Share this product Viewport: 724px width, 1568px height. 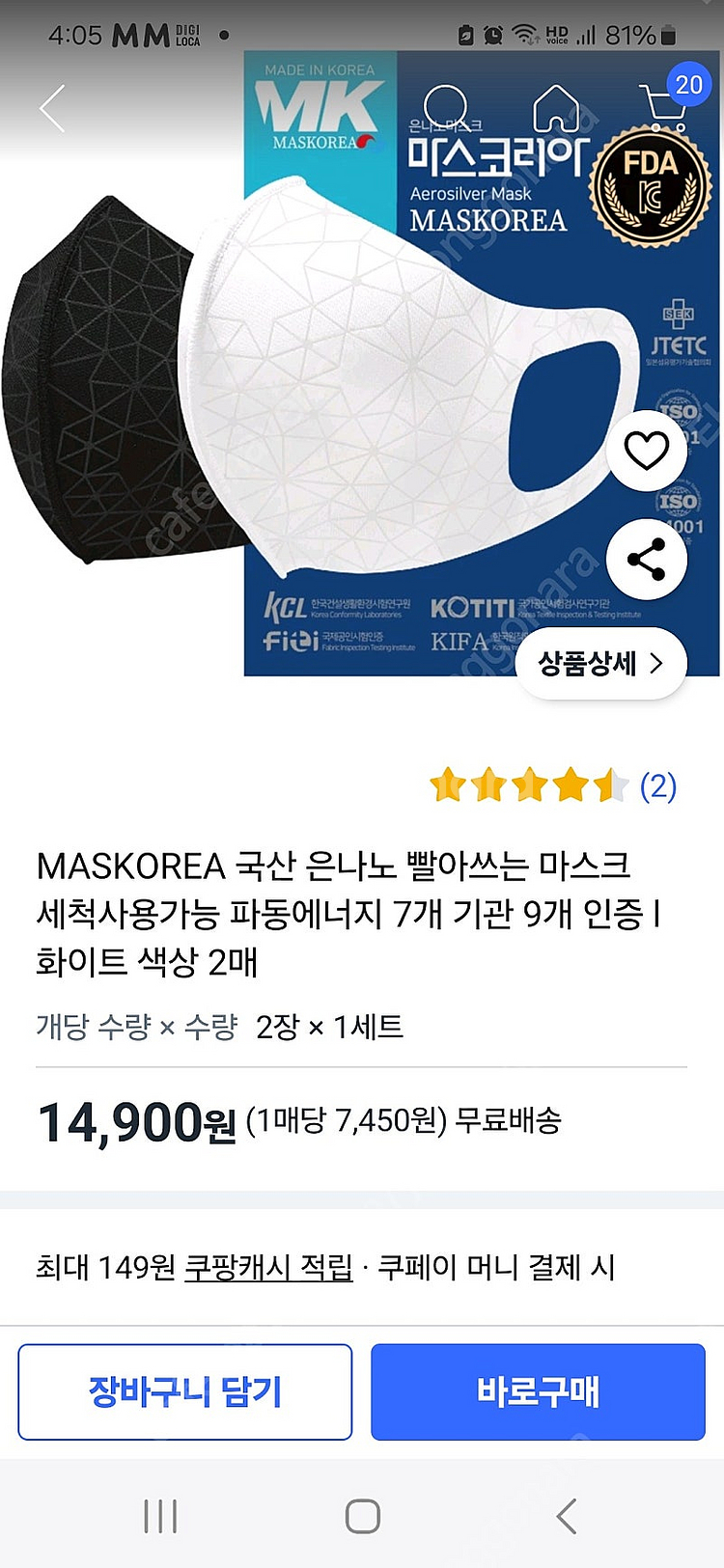tap(646, 560)
